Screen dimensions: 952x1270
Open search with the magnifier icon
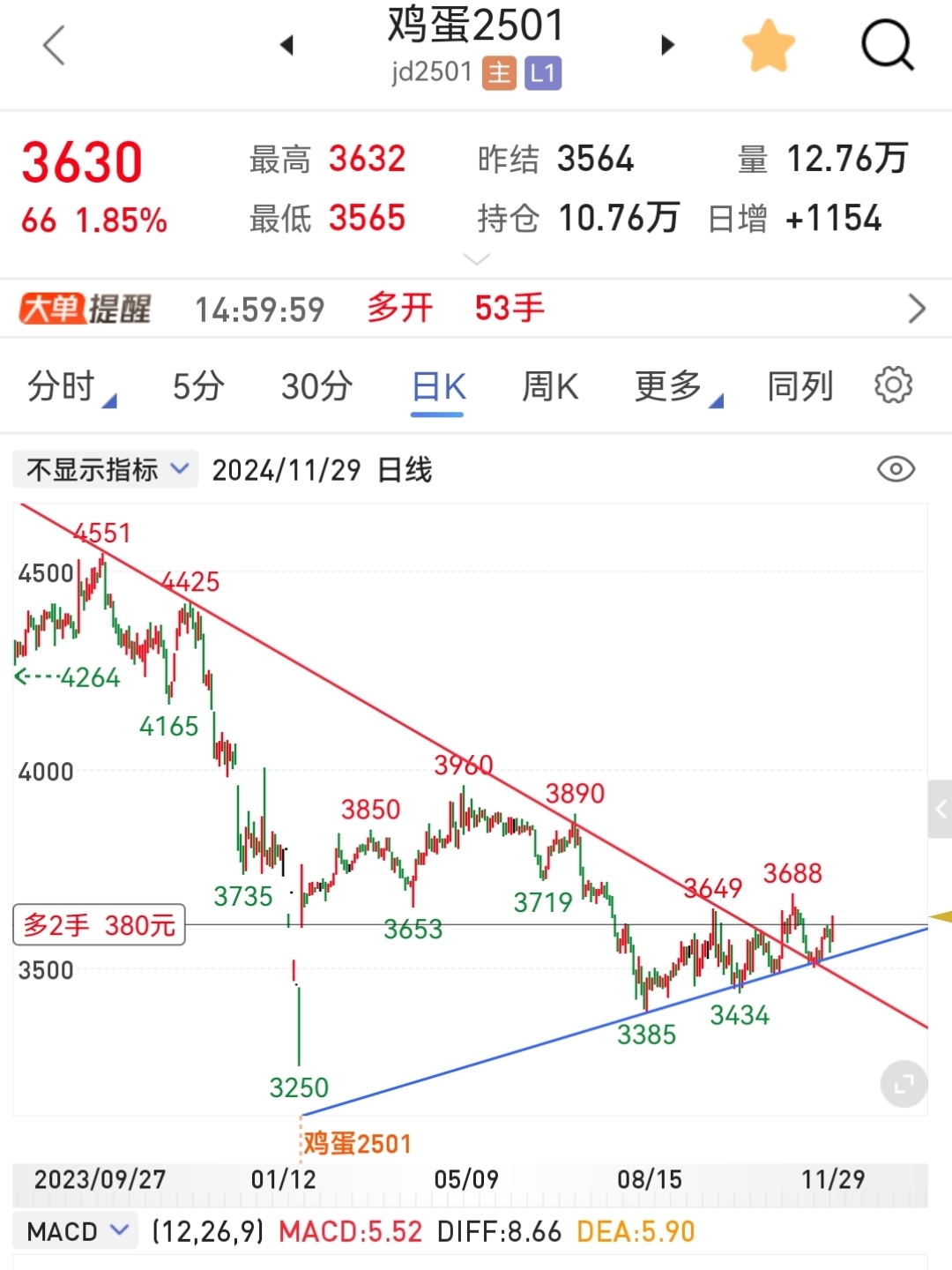click(889, 45)
